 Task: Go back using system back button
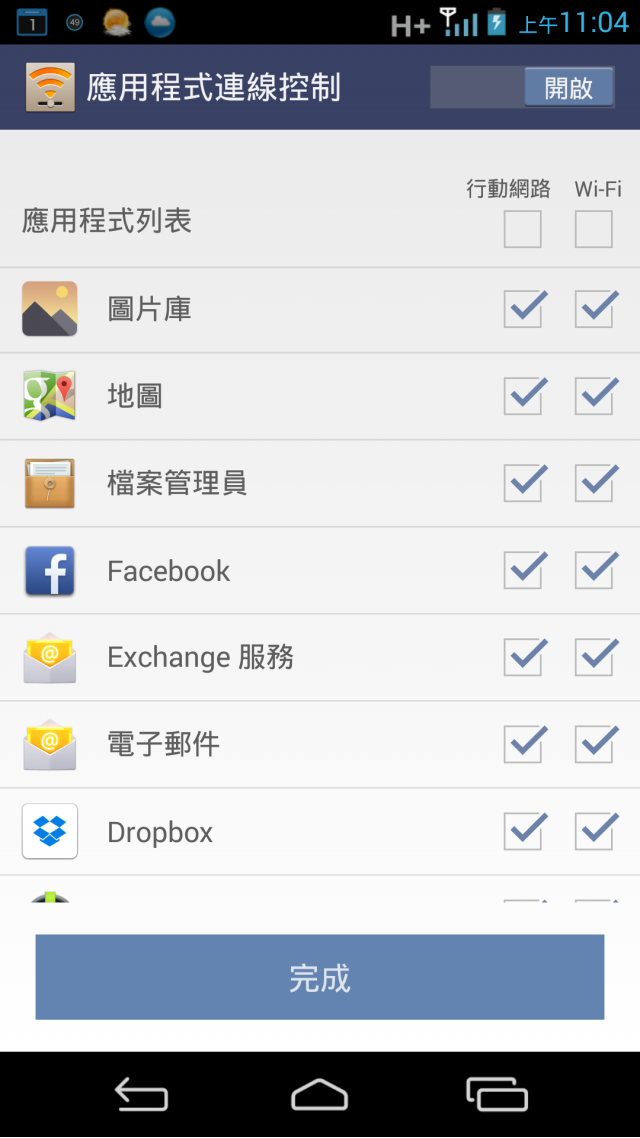141,1094
